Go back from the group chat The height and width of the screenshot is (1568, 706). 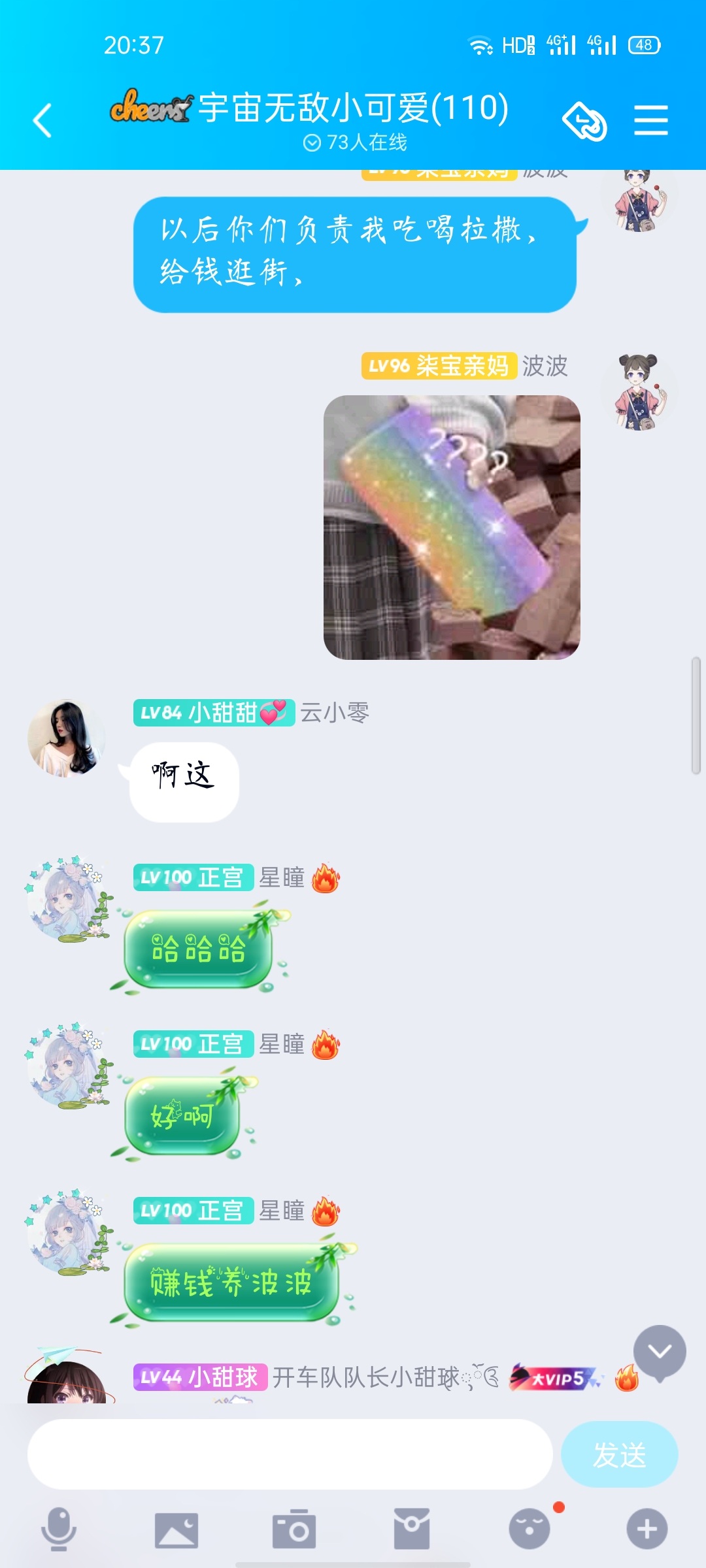(x=42, y=121)
